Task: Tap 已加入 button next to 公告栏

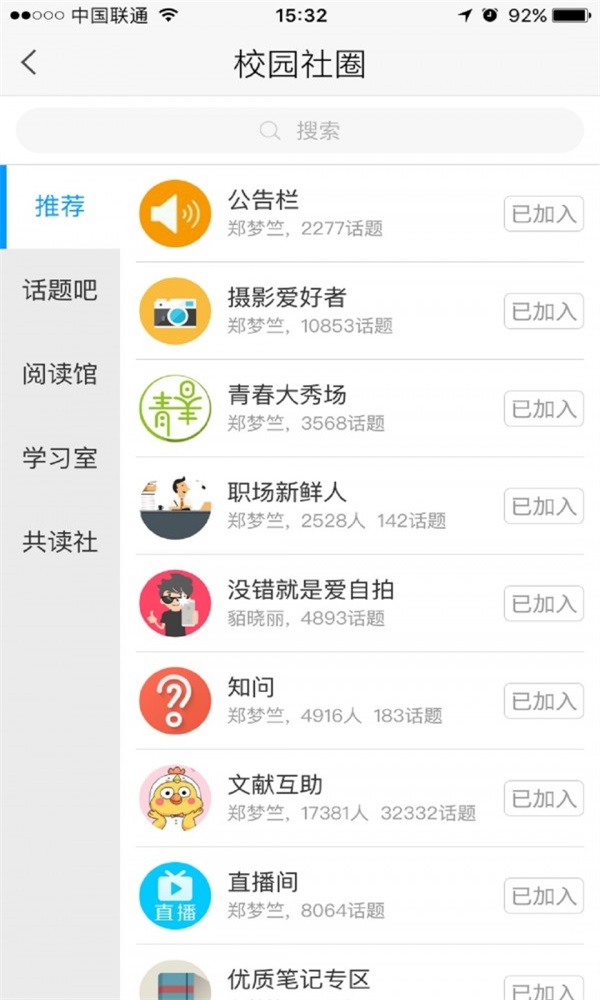Action: [x=543, y=213]
